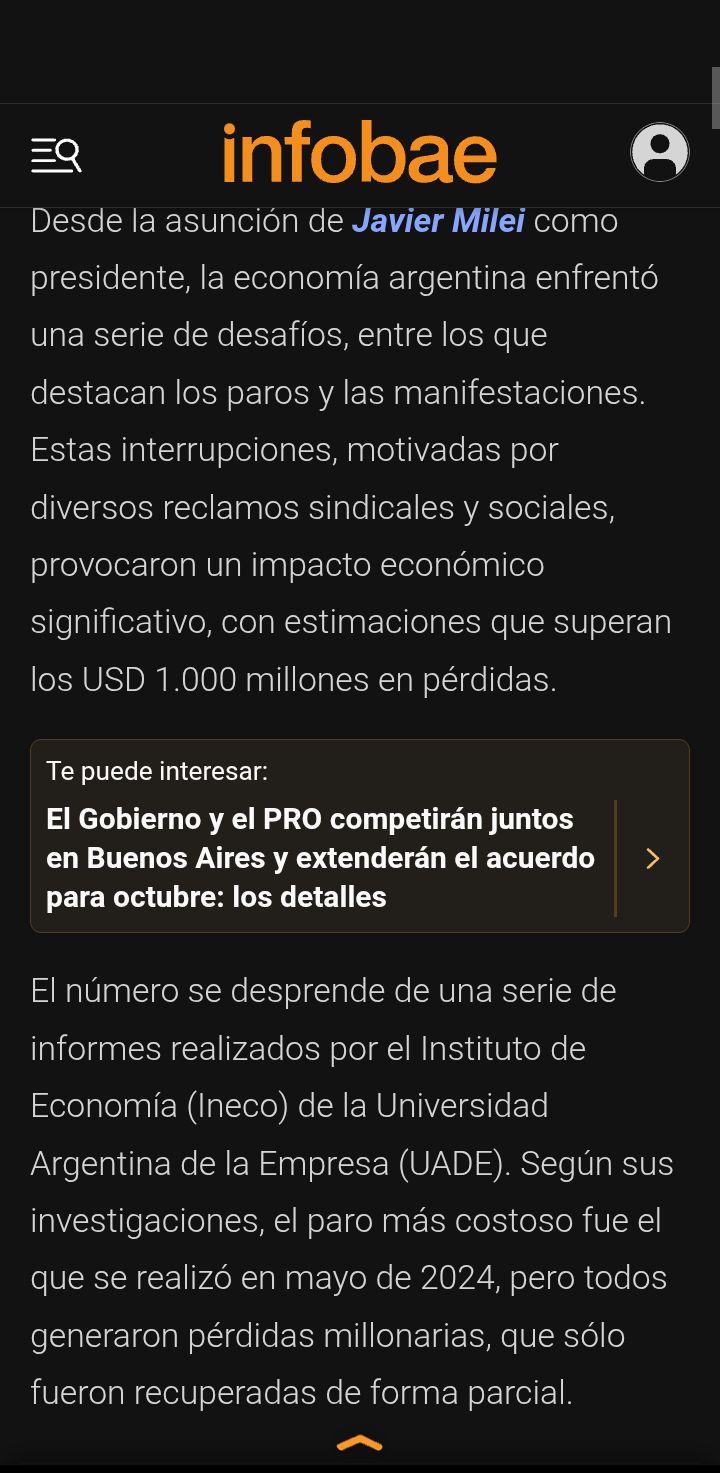Open the Javier Milei link
This screenshot has height=1473, width=720.
click(438, 220)
